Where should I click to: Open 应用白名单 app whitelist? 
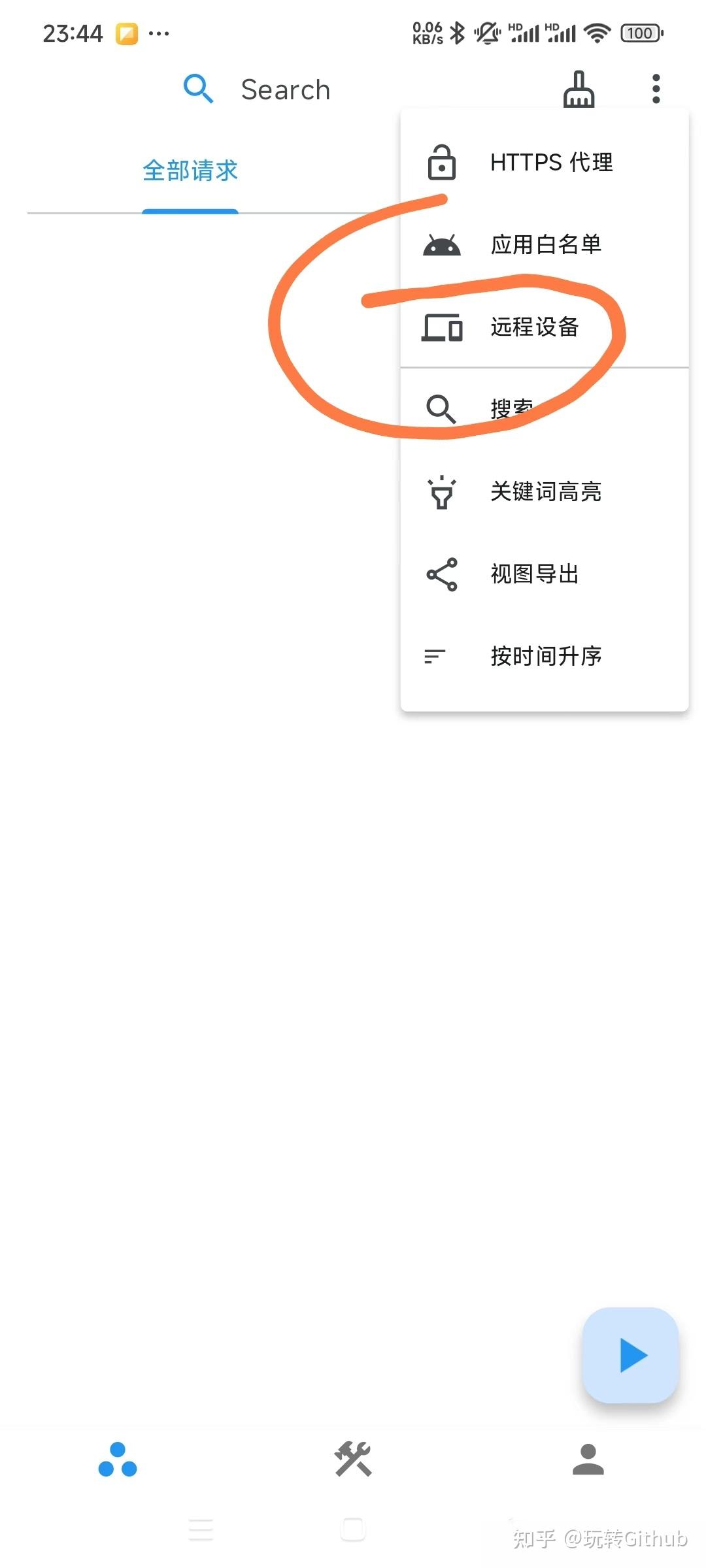[544, 244]
